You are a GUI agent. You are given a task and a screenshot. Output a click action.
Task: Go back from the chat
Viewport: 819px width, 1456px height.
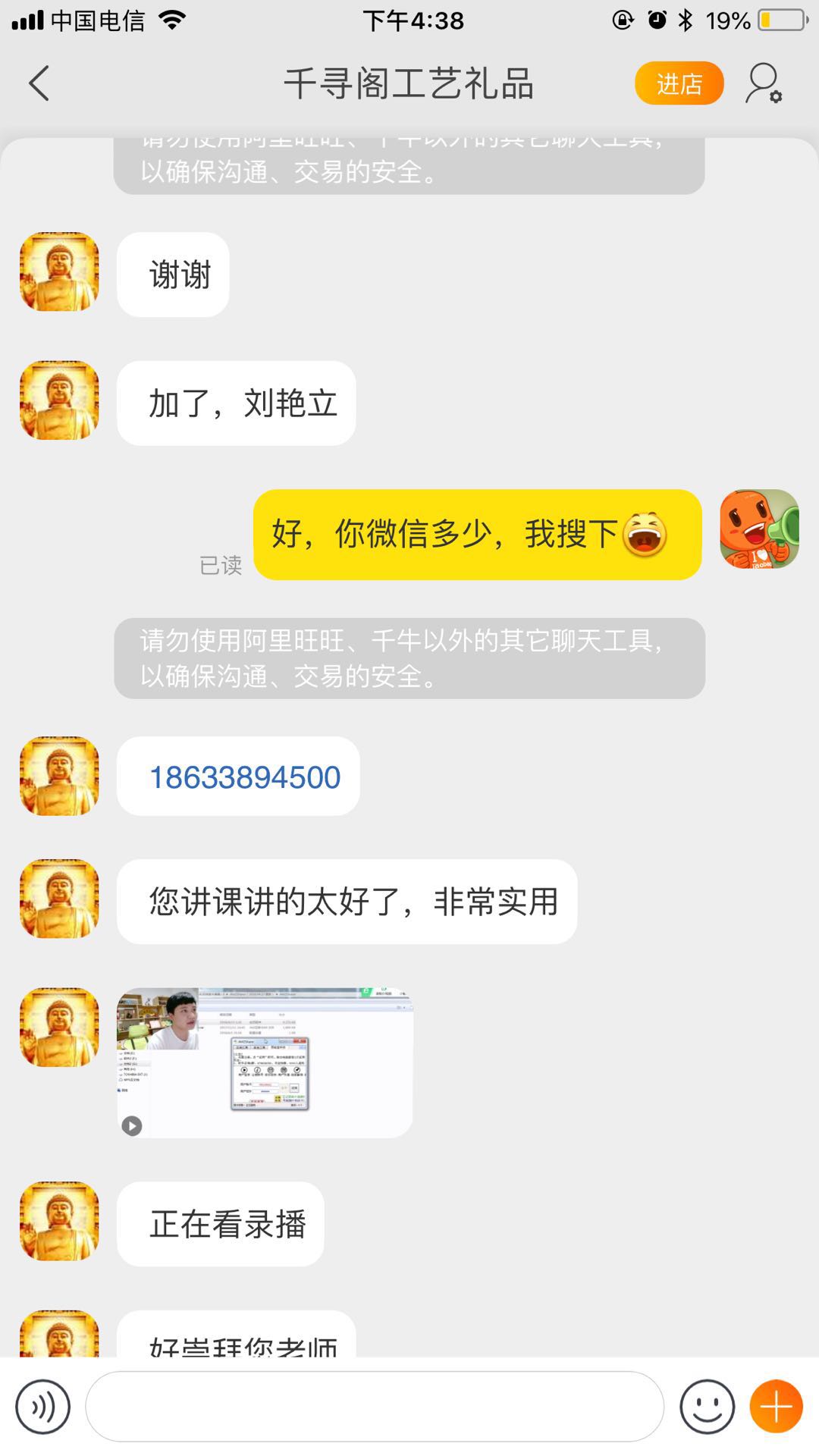point(39,83)
